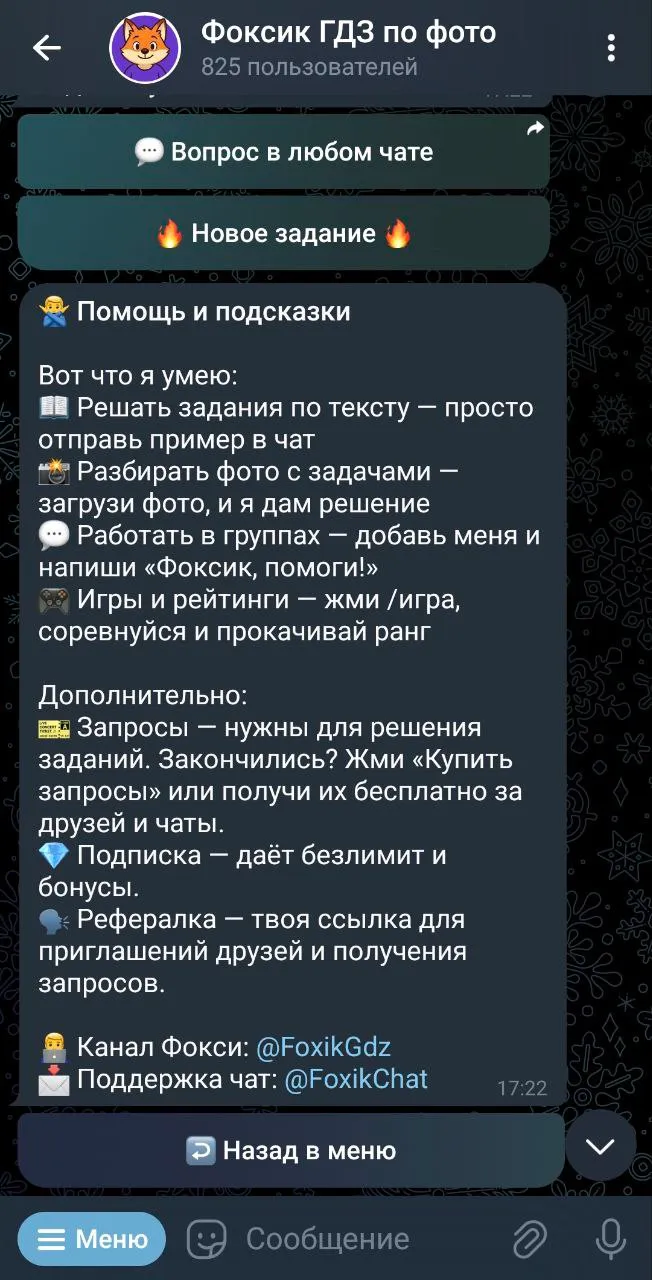Open the bot Меню button
Viewport: 652px width, 1280px height.
(x=92, y=1240)
